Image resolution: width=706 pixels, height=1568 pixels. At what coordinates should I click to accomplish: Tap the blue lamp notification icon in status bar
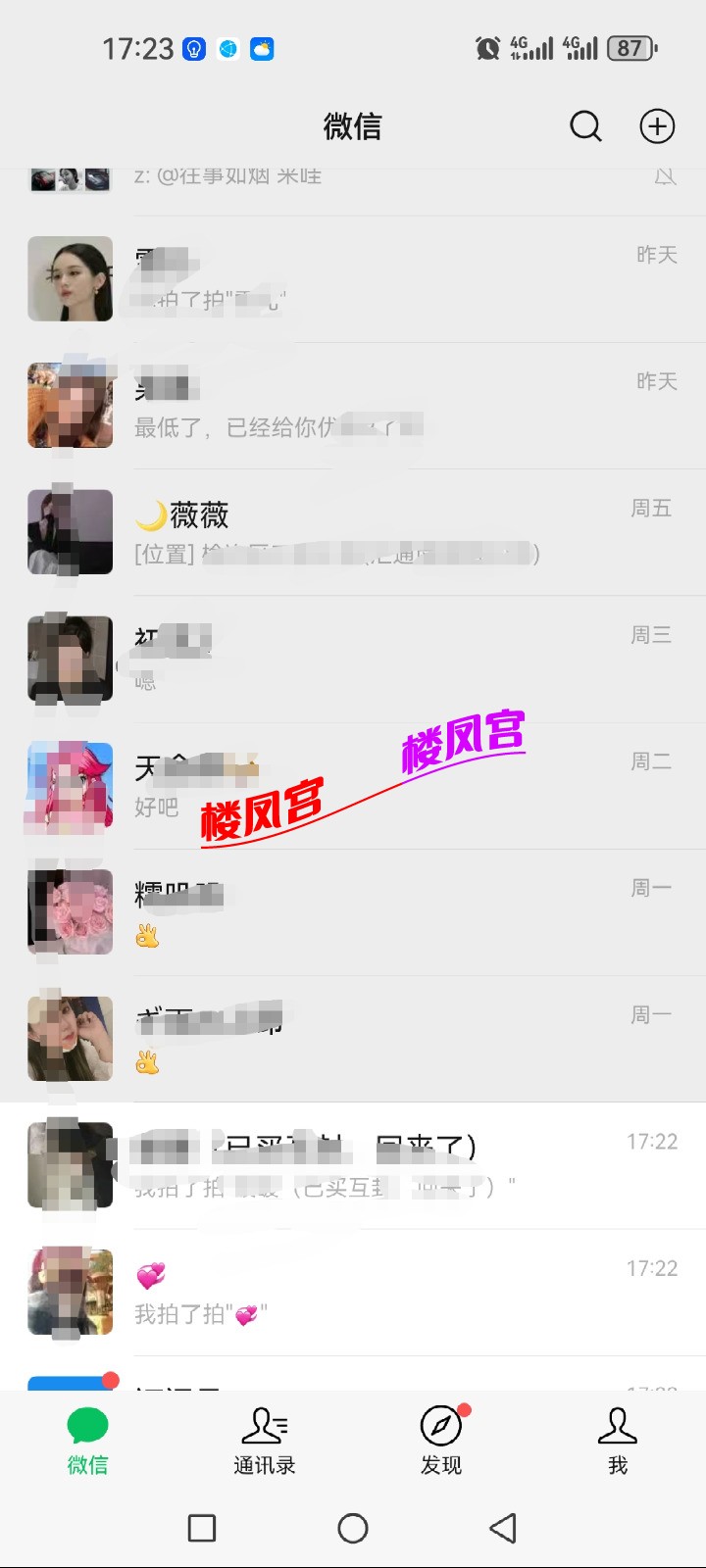pyautogui.click(x=192, y=48)
